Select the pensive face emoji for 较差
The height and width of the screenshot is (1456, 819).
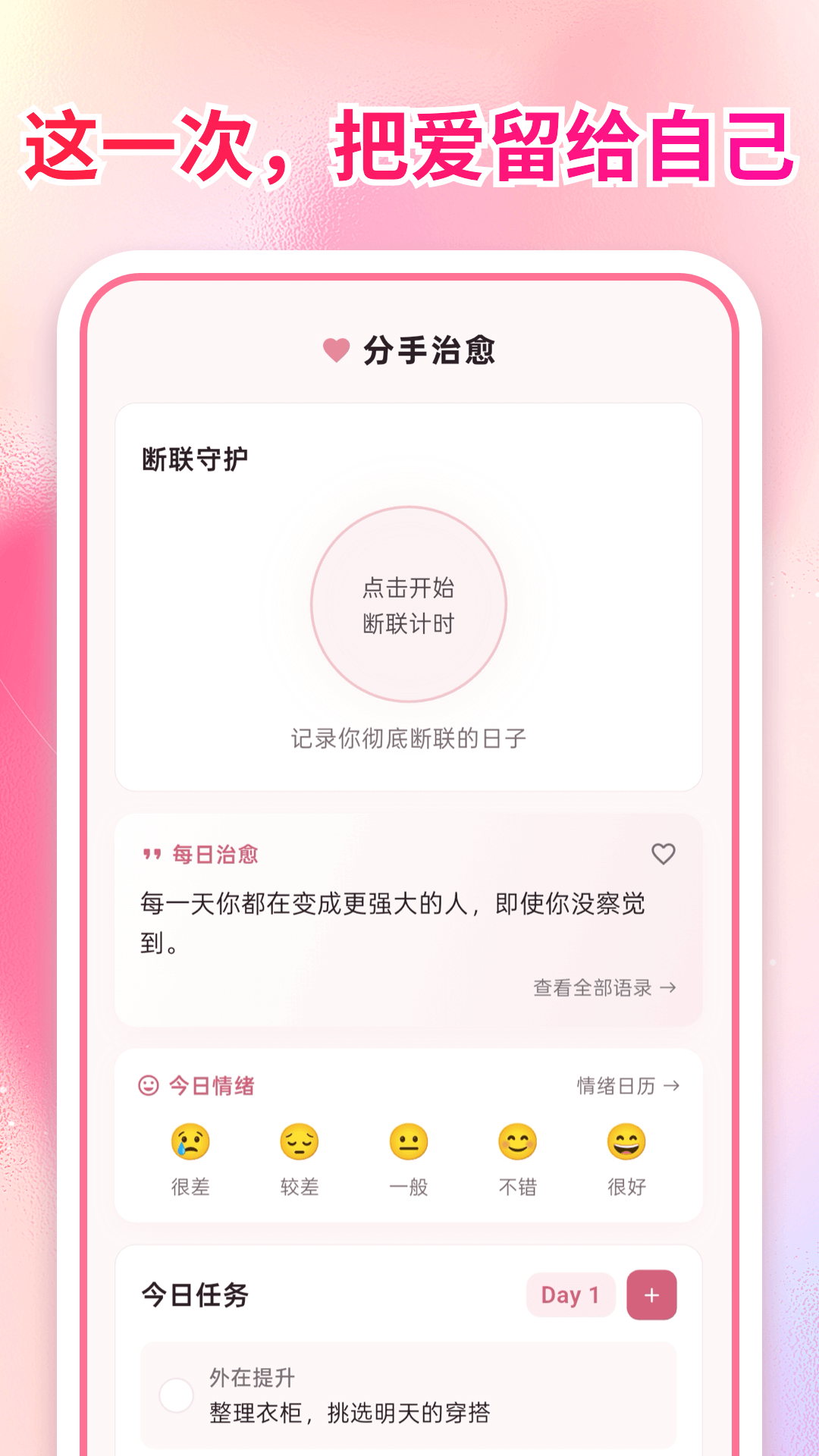pyautogui.click(x=300, y=1143)
